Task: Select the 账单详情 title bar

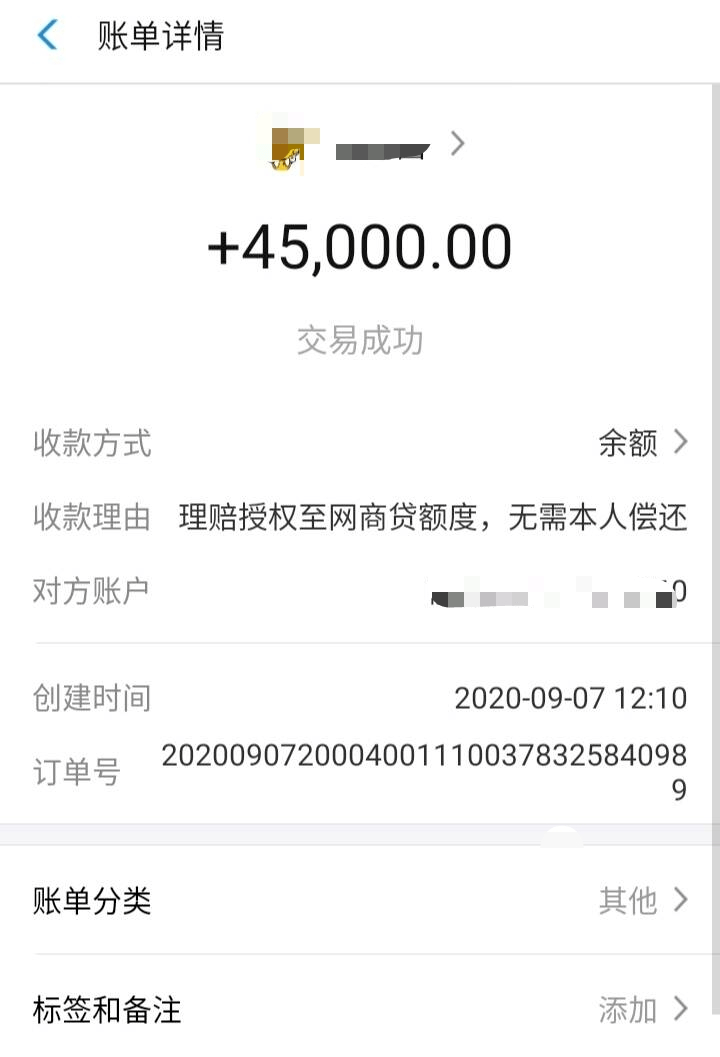Action: tap(160, 31)
